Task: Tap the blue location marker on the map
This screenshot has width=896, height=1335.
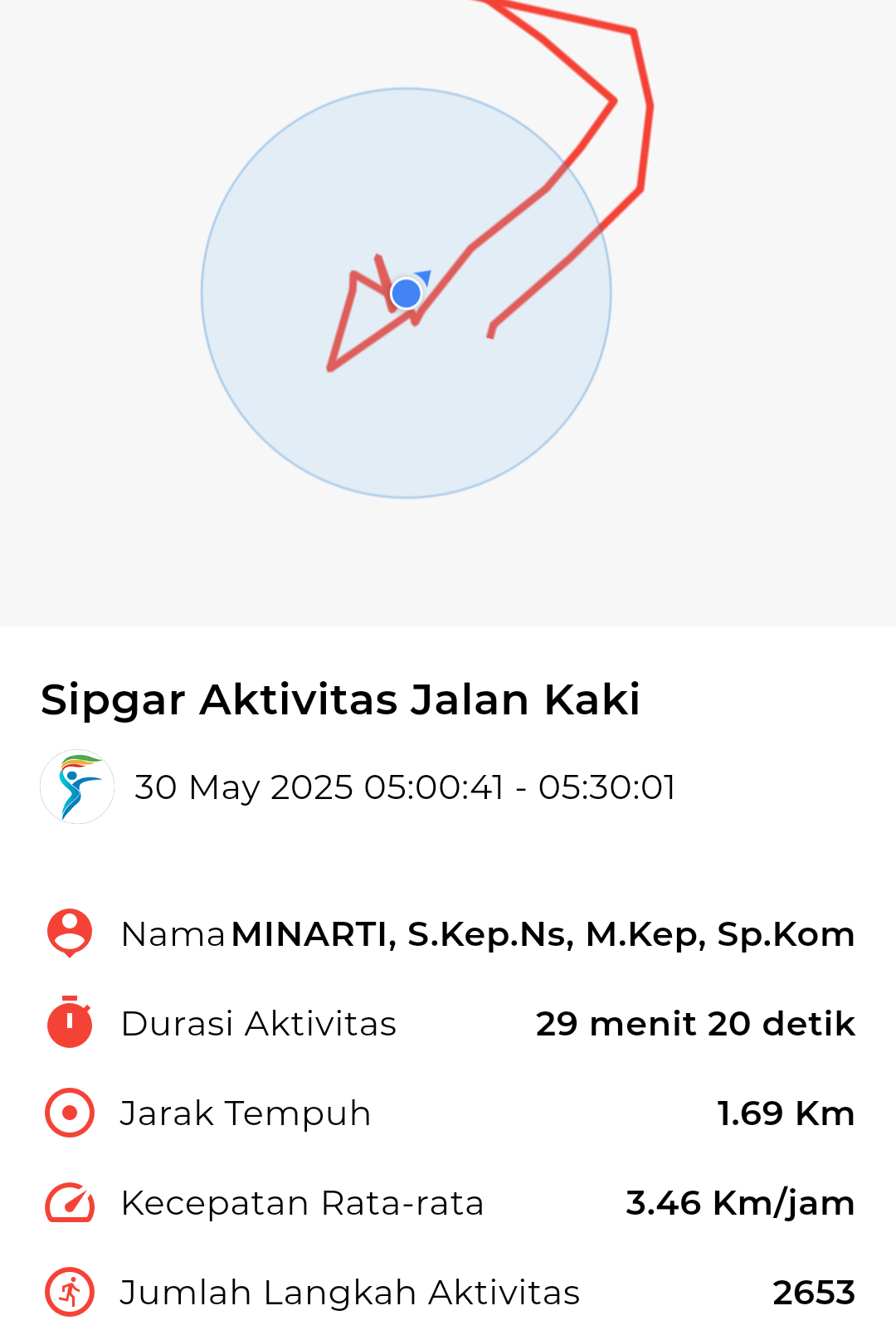Action: click(406, 292)
